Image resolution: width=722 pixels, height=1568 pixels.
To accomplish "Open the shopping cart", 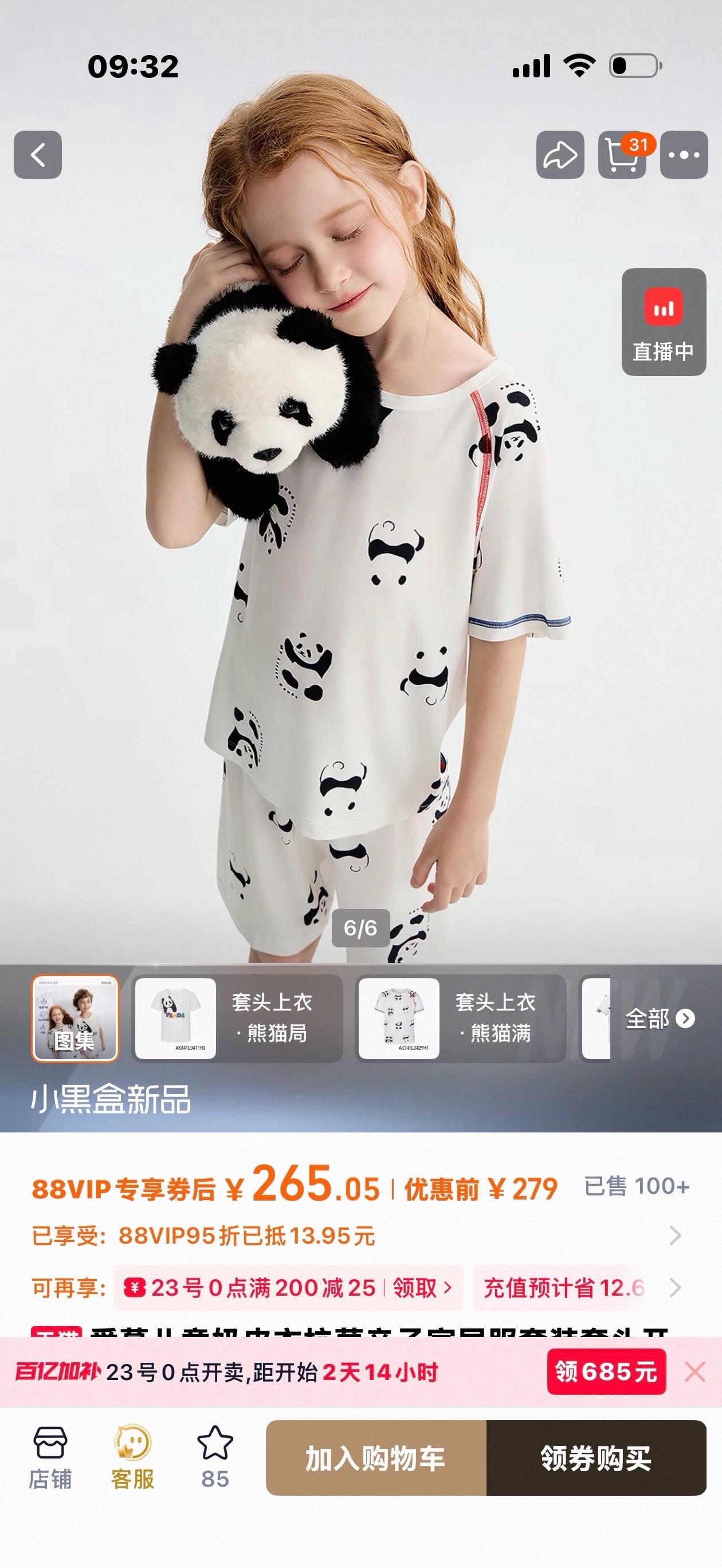I will click(622, 155).
